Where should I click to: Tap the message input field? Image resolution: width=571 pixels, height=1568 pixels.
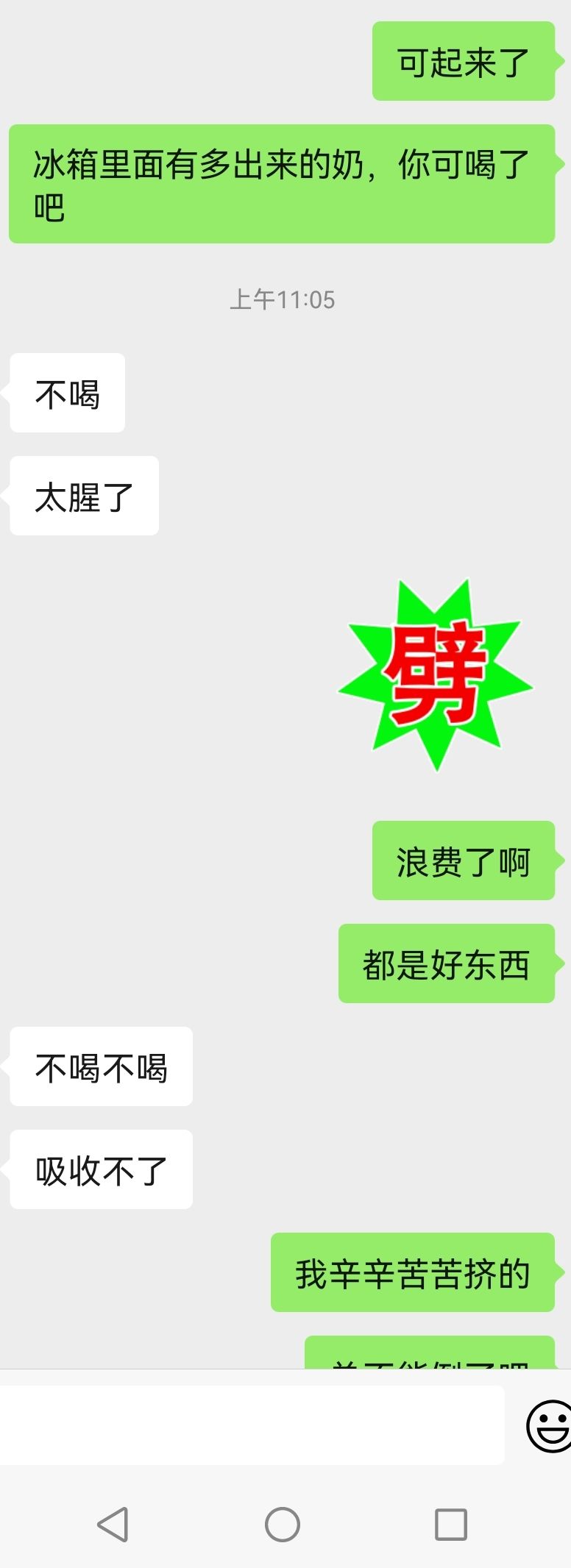coord(250,1425)
